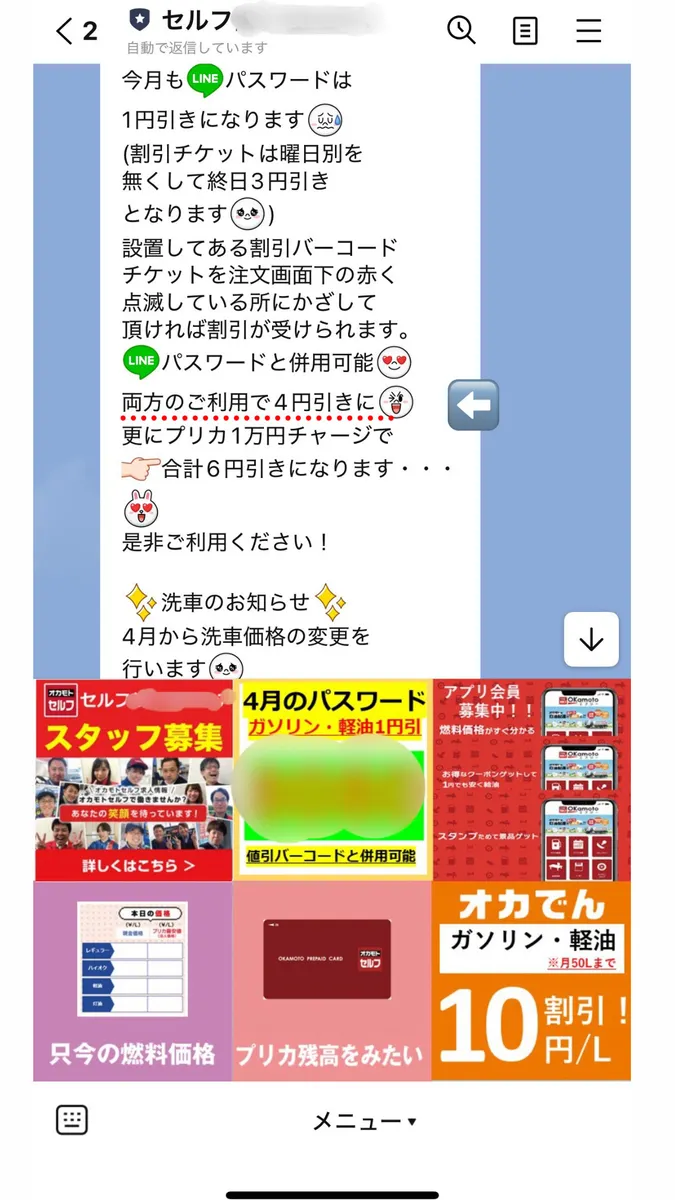Viewport: 675px width, 1200px height.
Task: Go back to the chat list
Action: point(66,32)
